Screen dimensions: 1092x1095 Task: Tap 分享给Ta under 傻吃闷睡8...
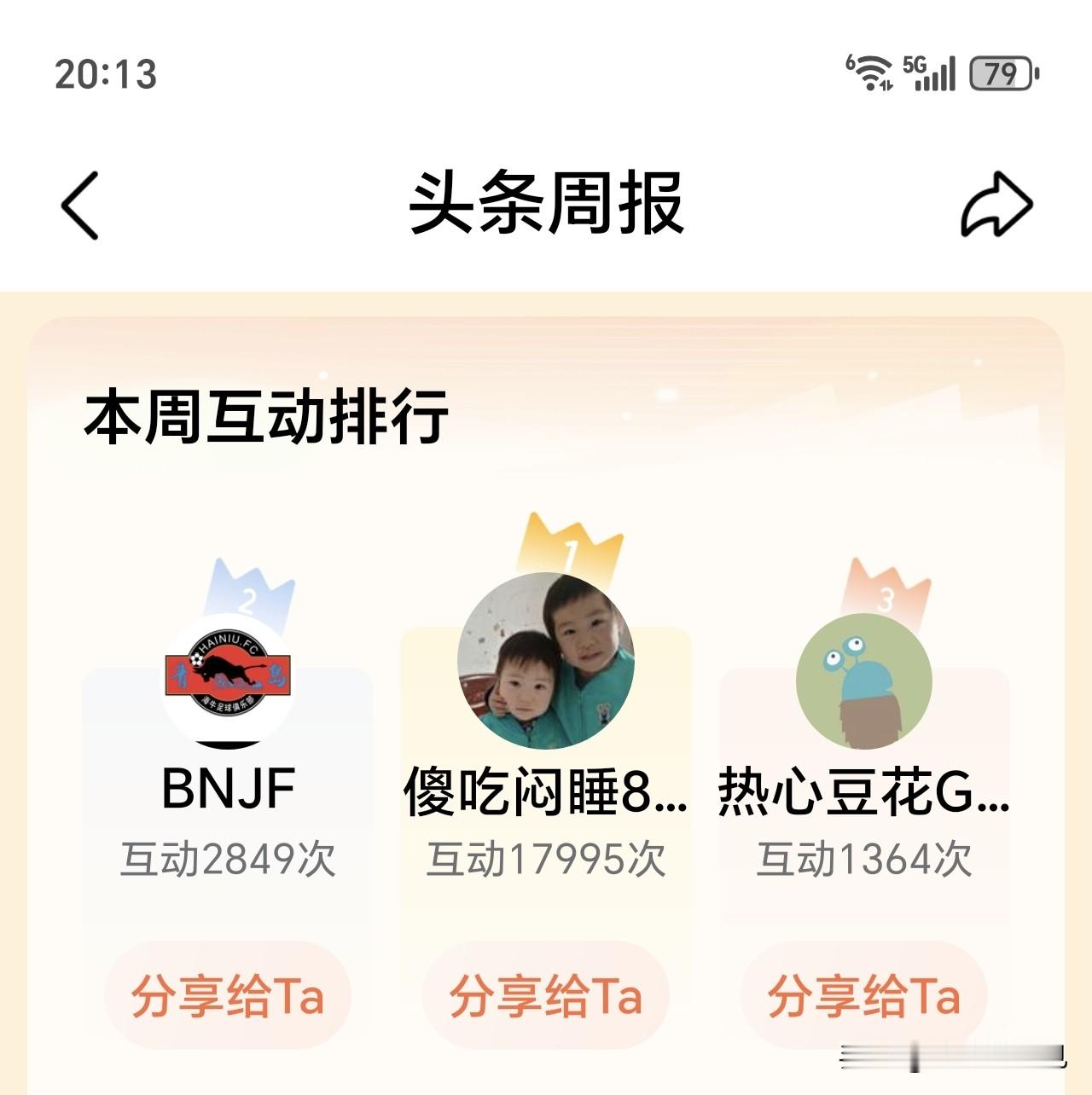[x=546, y=996]
